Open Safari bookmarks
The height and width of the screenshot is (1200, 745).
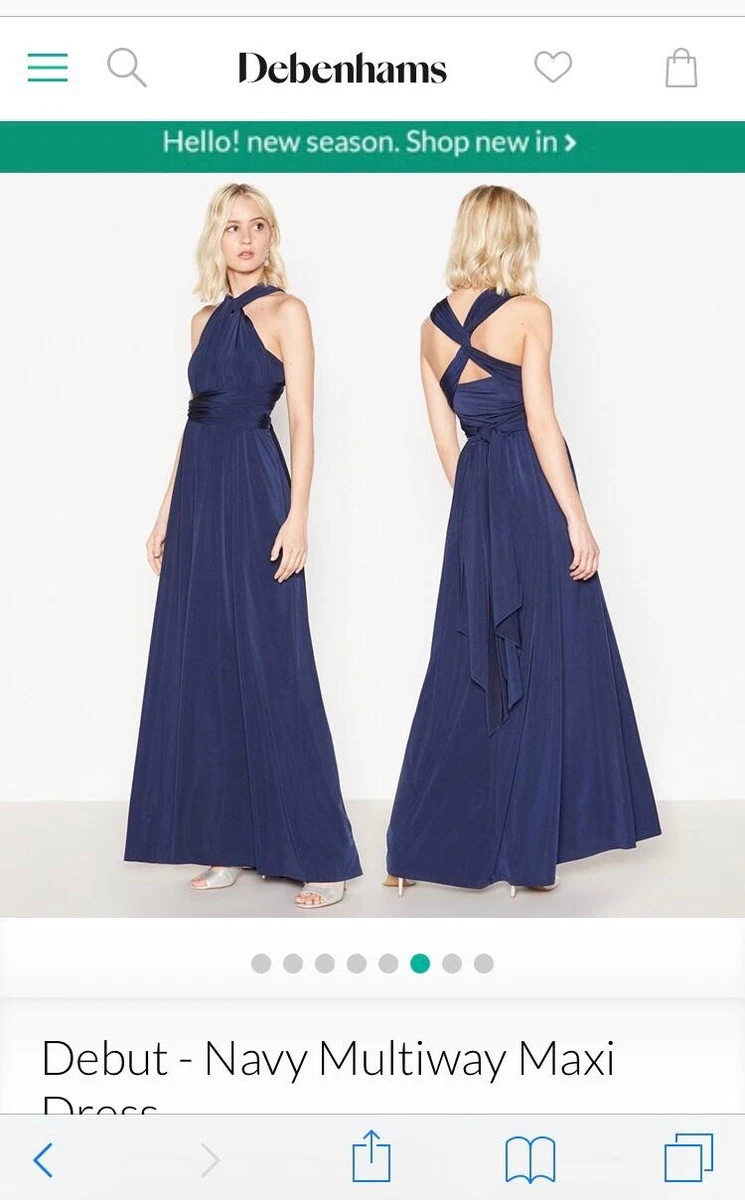pyautogui.click(x=530, y=1160)
